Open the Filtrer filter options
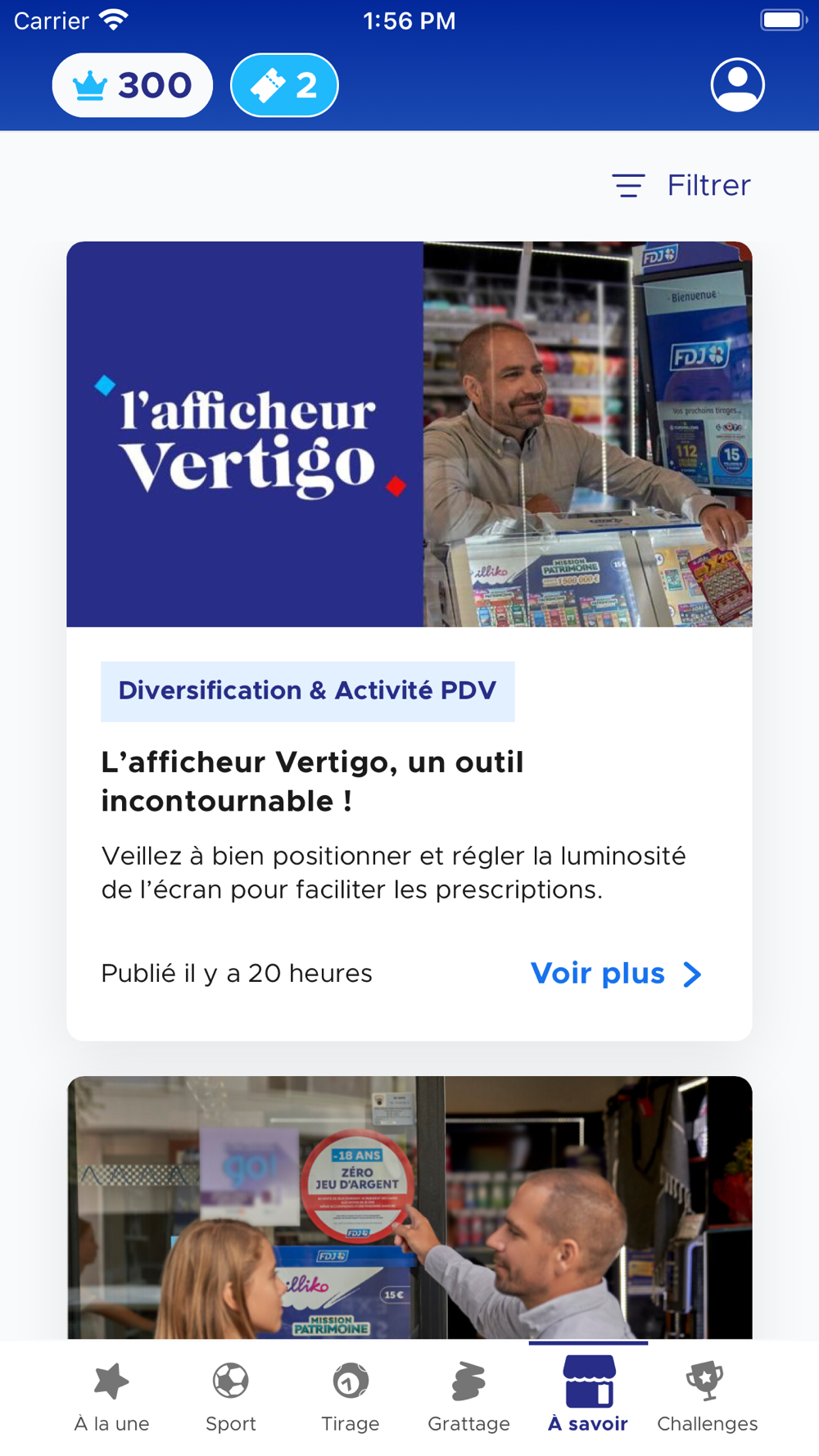This screenshot has width=819, height=1456. [681, 186]
